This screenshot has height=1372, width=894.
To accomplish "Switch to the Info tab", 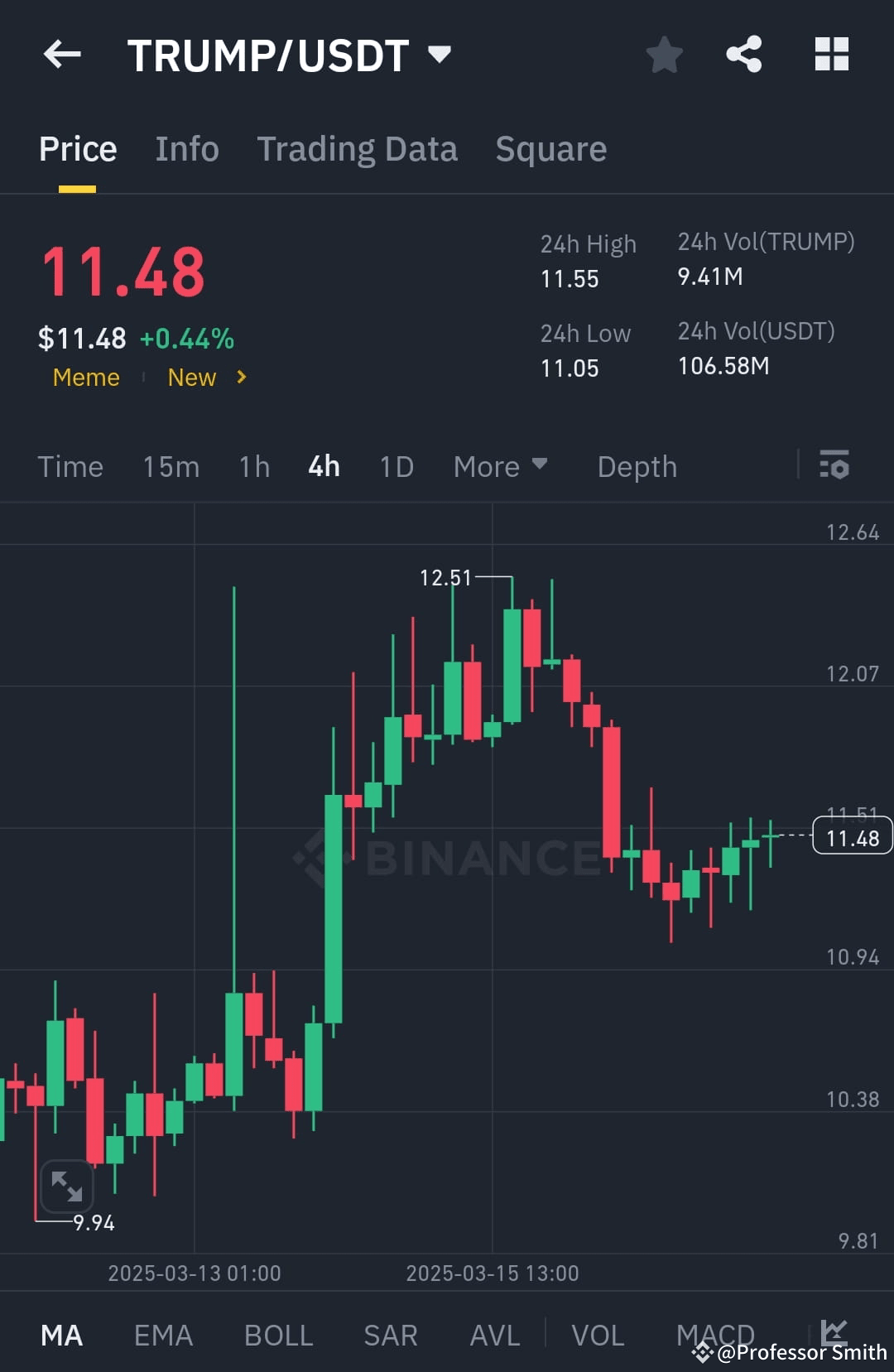I will pyautogui.click(x=186, y=149).
